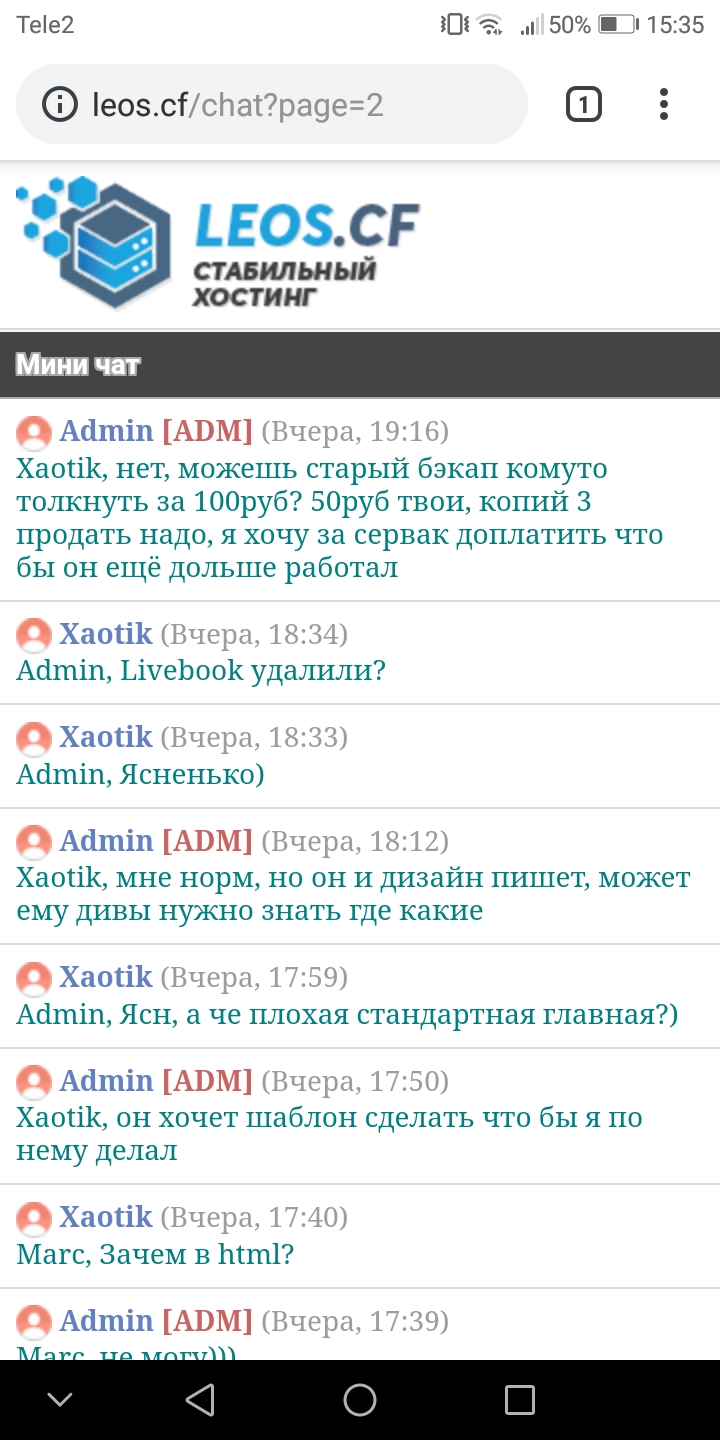Open Admin profile from the 17:39 message
This screenshot has height=1440, width=720.
(x=106, y=1321)
